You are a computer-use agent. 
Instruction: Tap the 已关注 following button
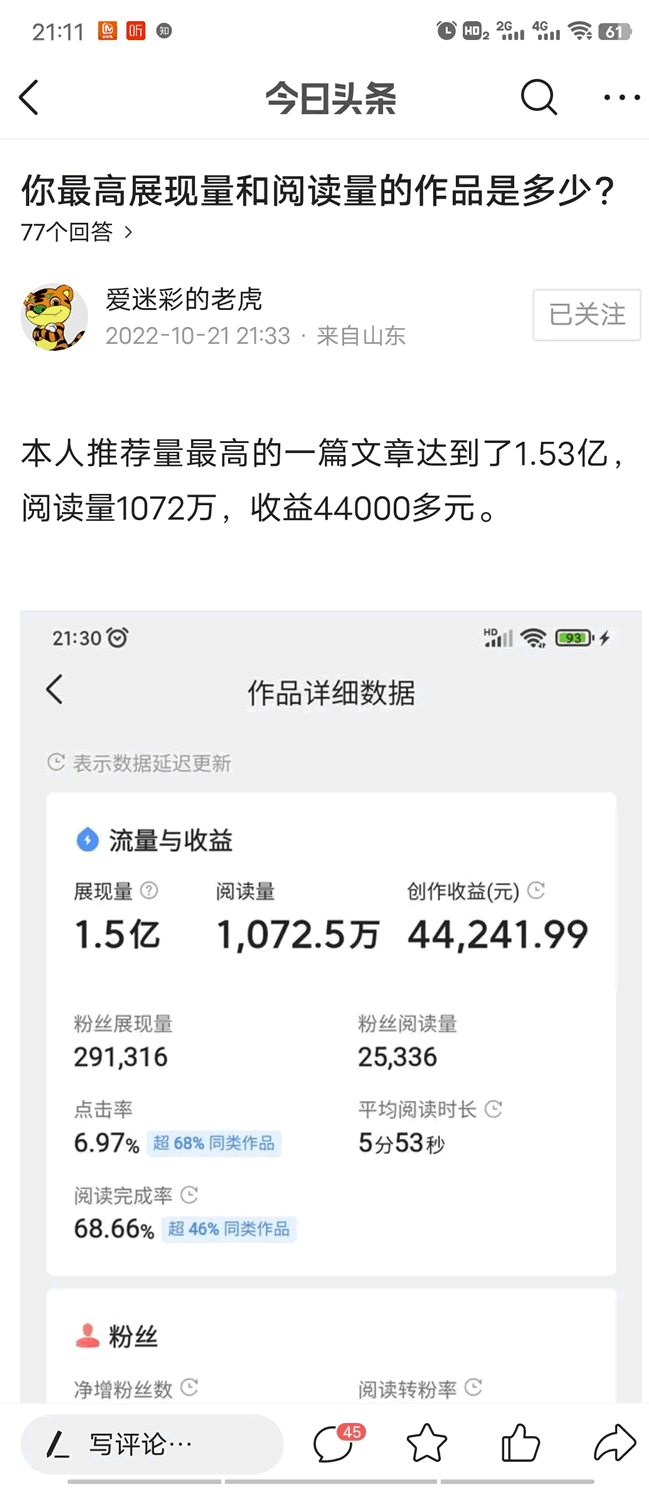587,315
